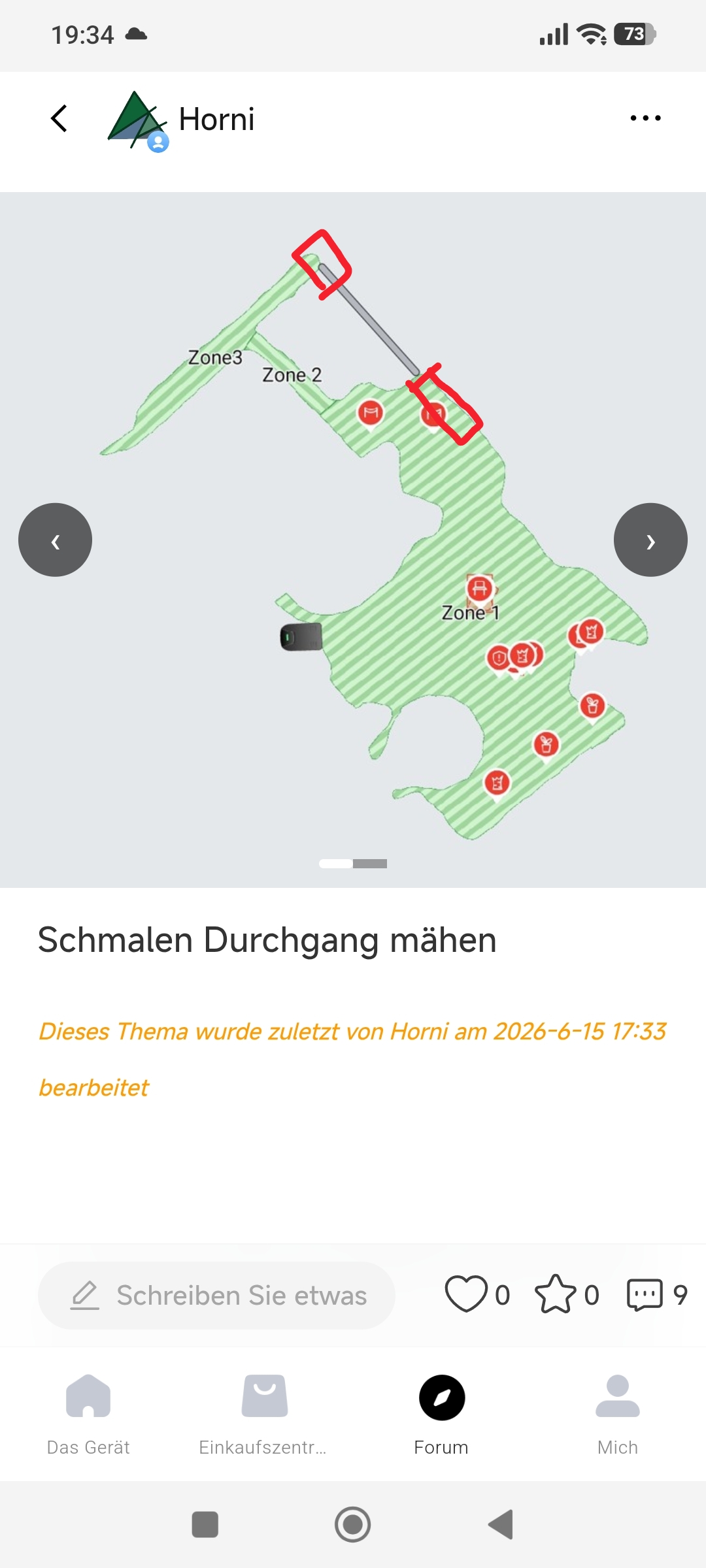Select the Forum tab
Viewport: 706px width, 1568px height.
441,1414
